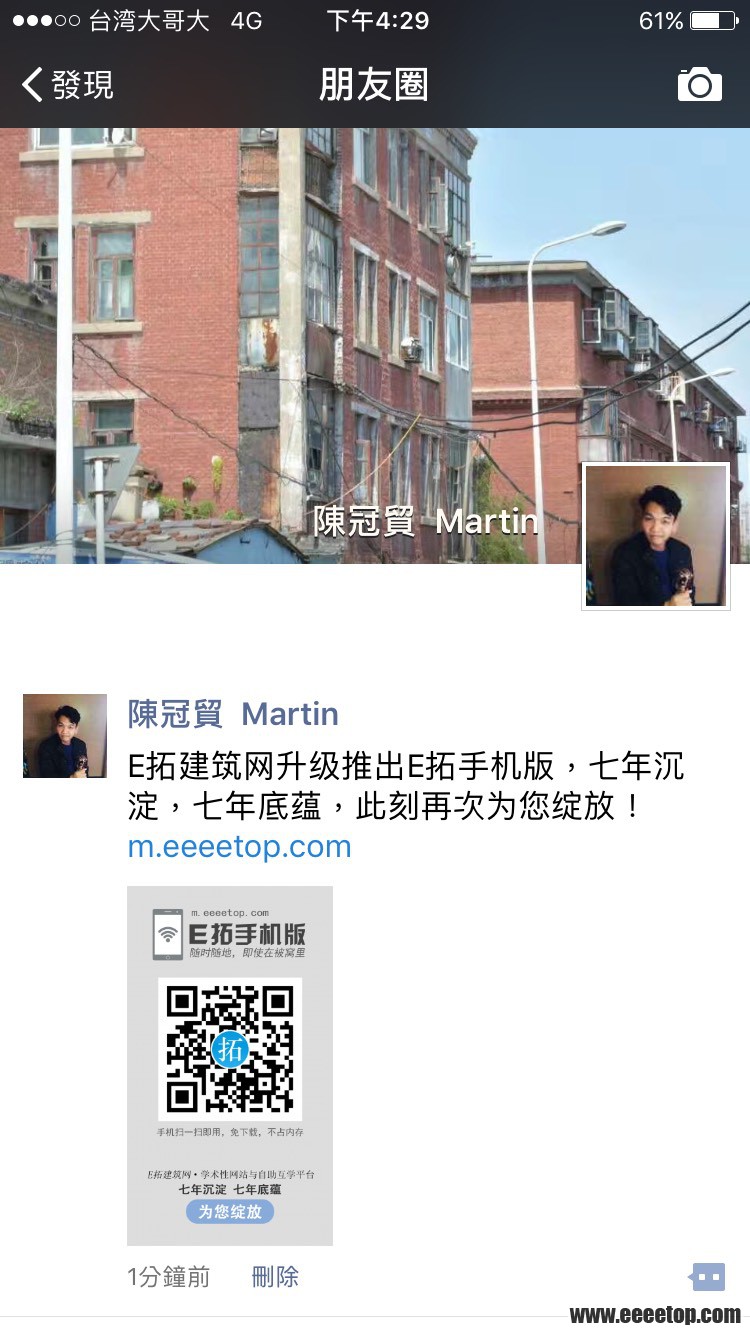Open the m.eeeetop.com link
Screen dimensions: 750x1334
point(239,847)
